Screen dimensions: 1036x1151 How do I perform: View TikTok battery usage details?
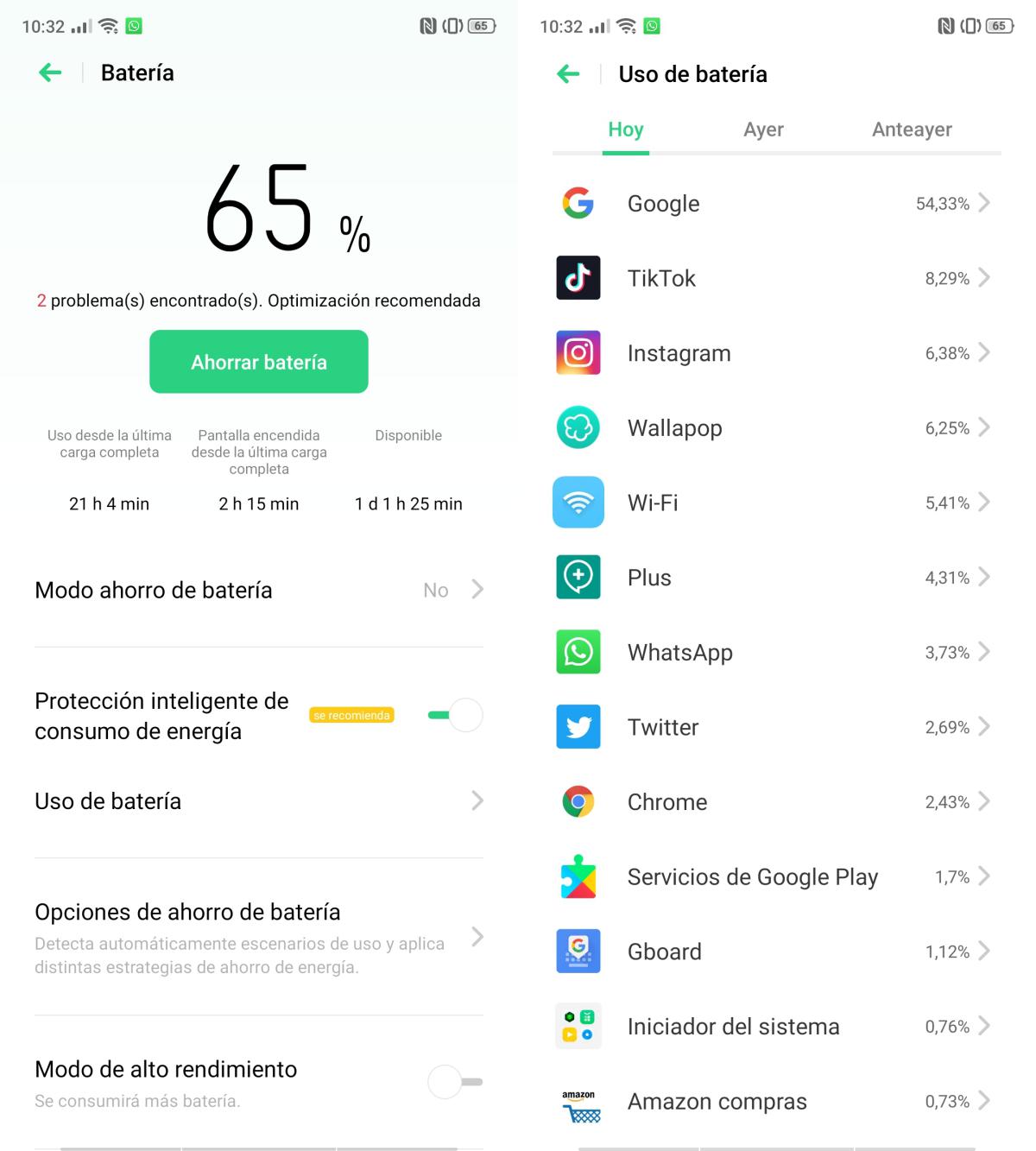click(775, 279)
